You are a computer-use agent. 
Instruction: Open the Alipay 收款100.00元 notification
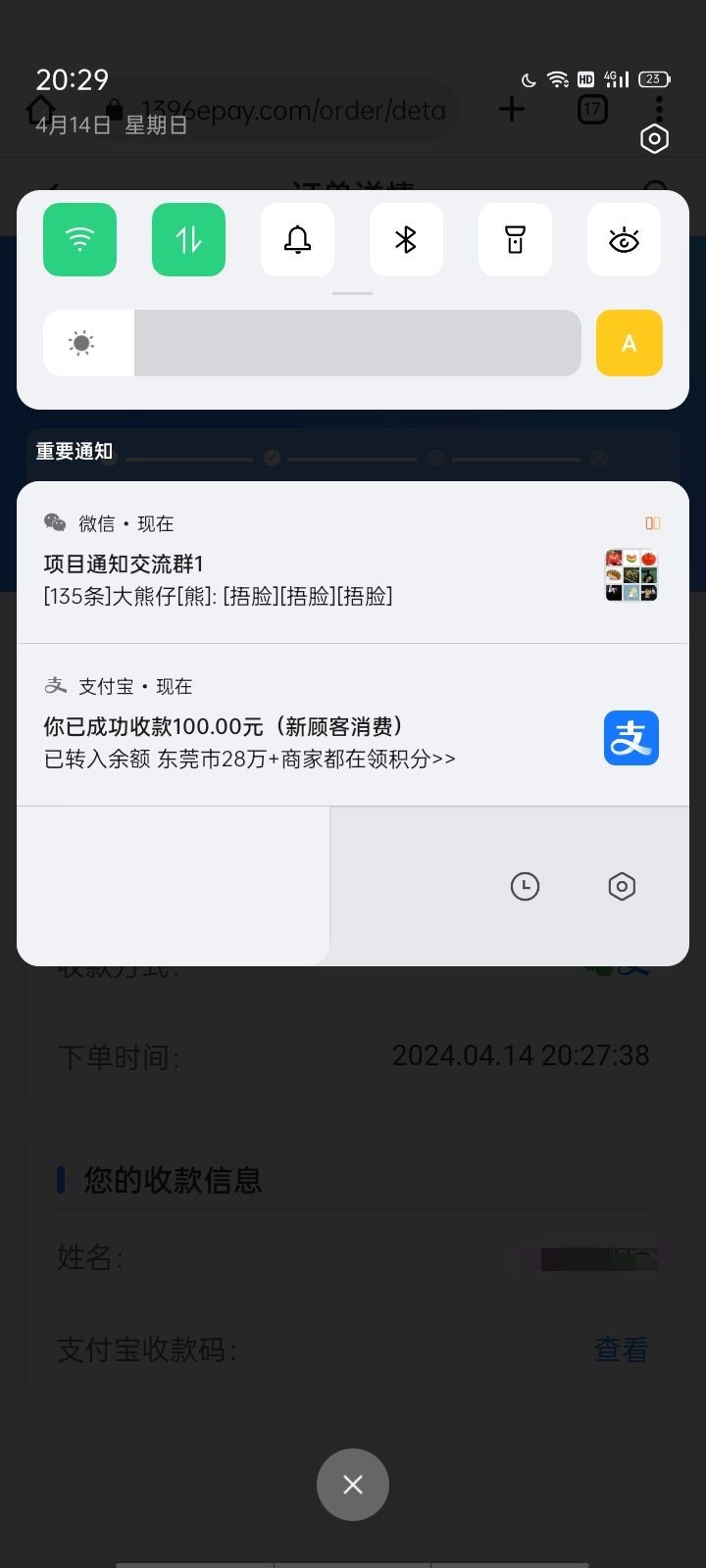pyautogui.click(x=314, y=727)
